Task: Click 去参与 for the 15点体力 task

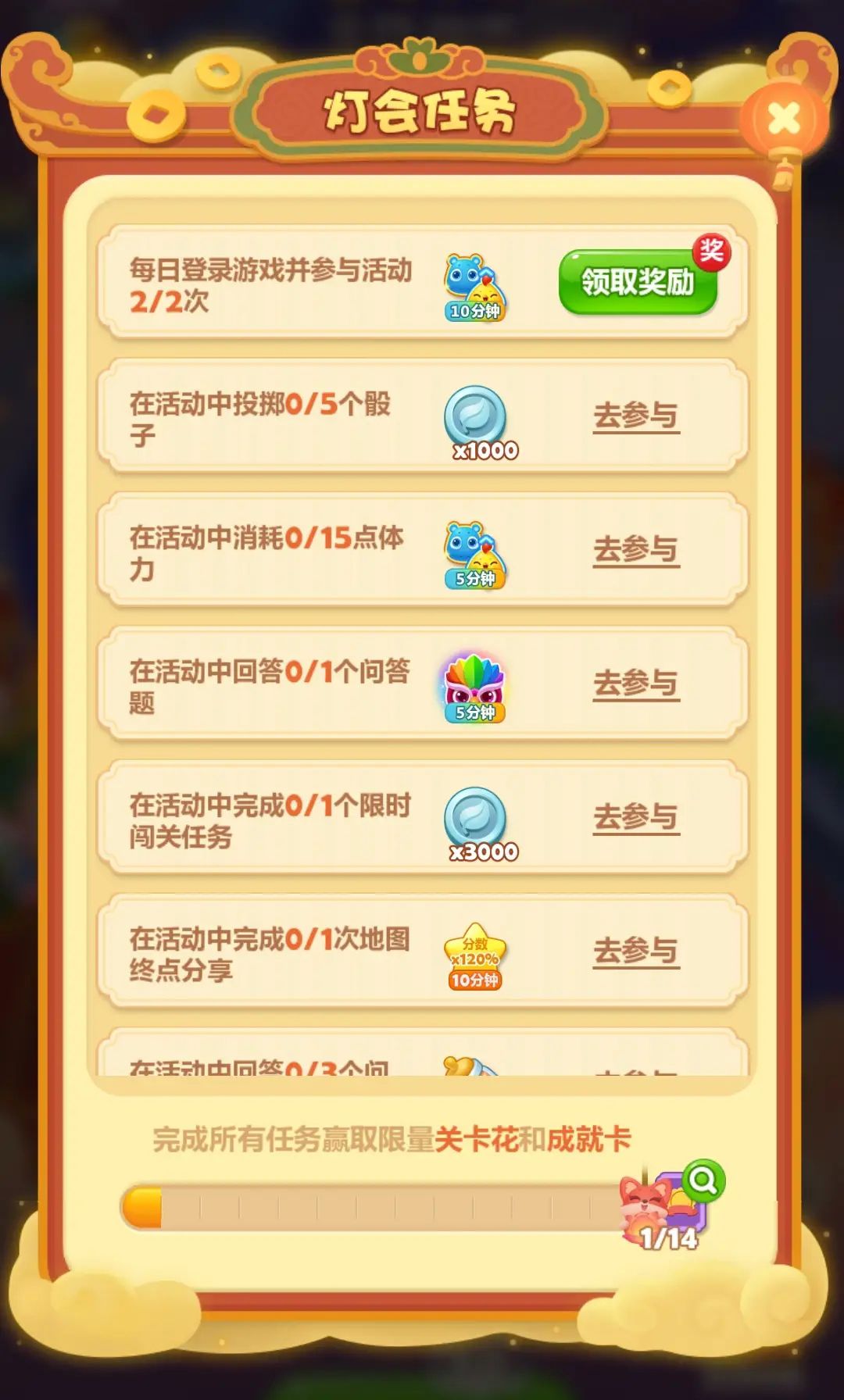Action: pos(637,552)
